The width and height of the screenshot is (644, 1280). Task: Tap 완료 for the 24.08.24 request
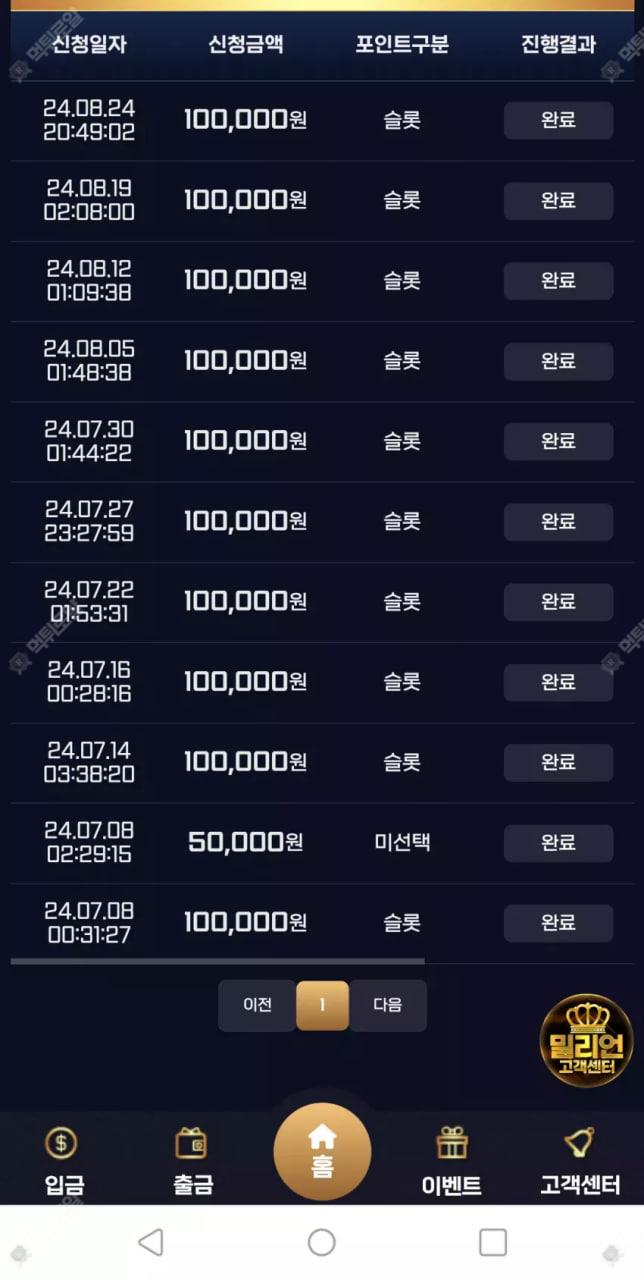coord(558,120)
